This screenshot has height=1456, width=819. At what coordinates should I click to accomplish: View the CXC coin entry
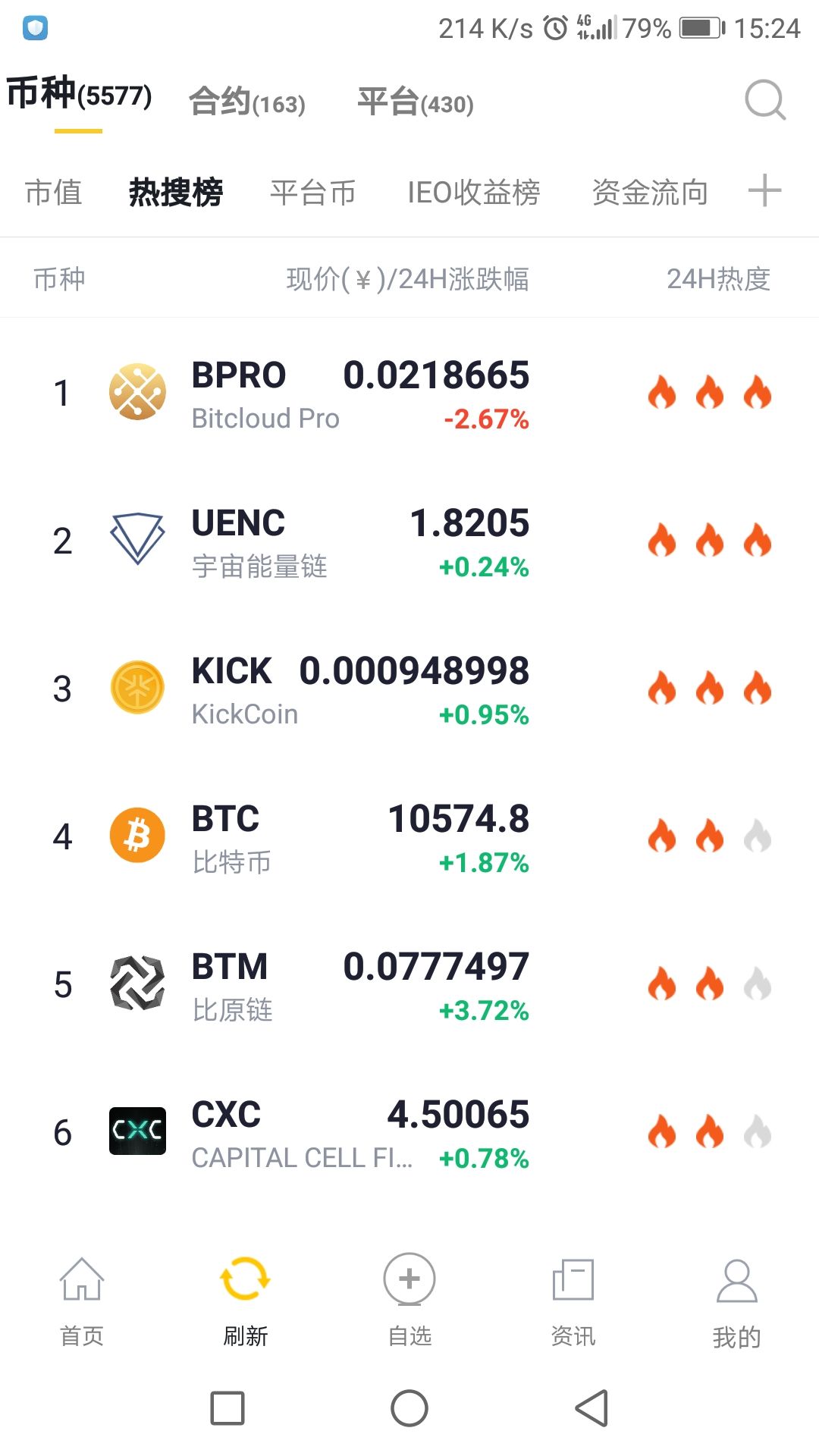point(359,1134)
